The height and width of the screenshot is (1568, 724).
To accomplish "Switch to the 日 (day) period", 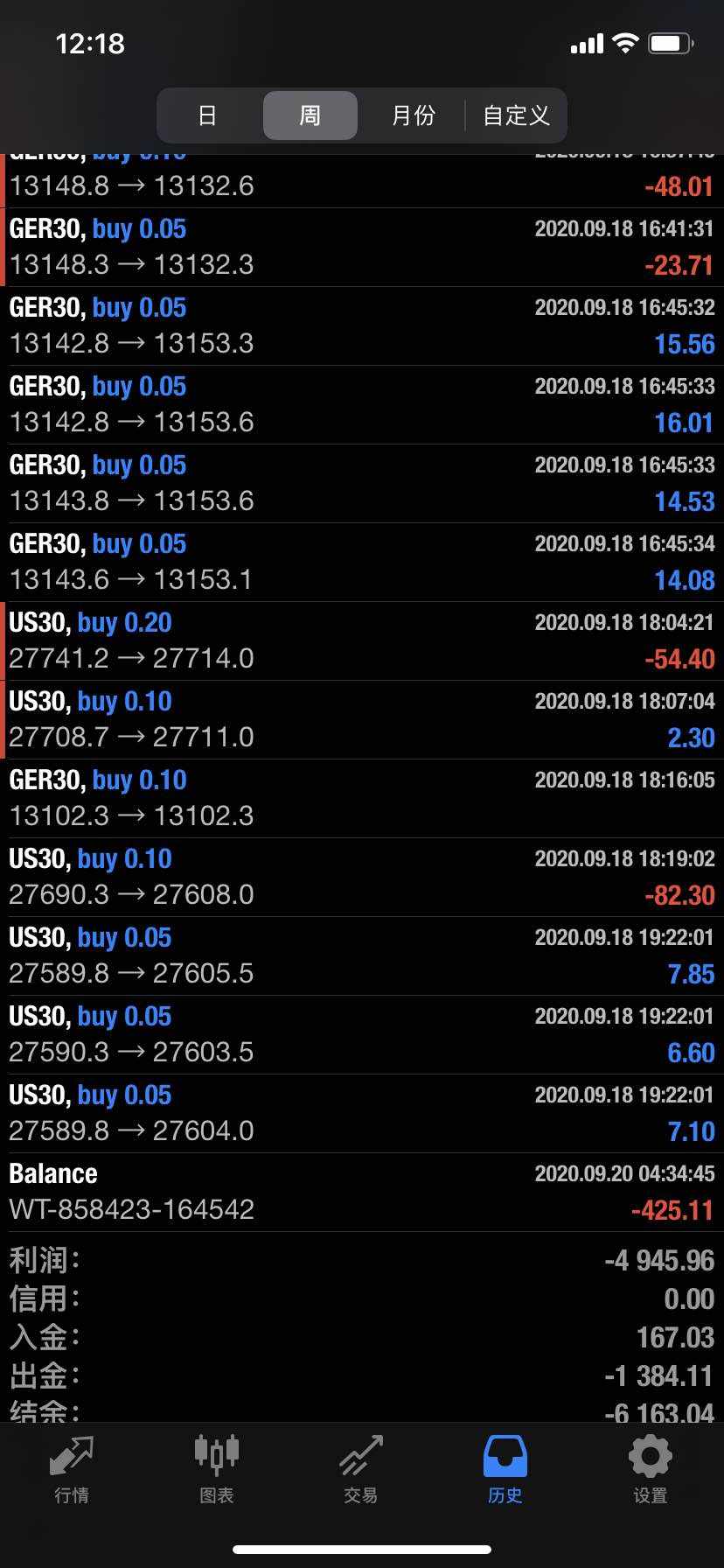I will click(x=208, y=115).
